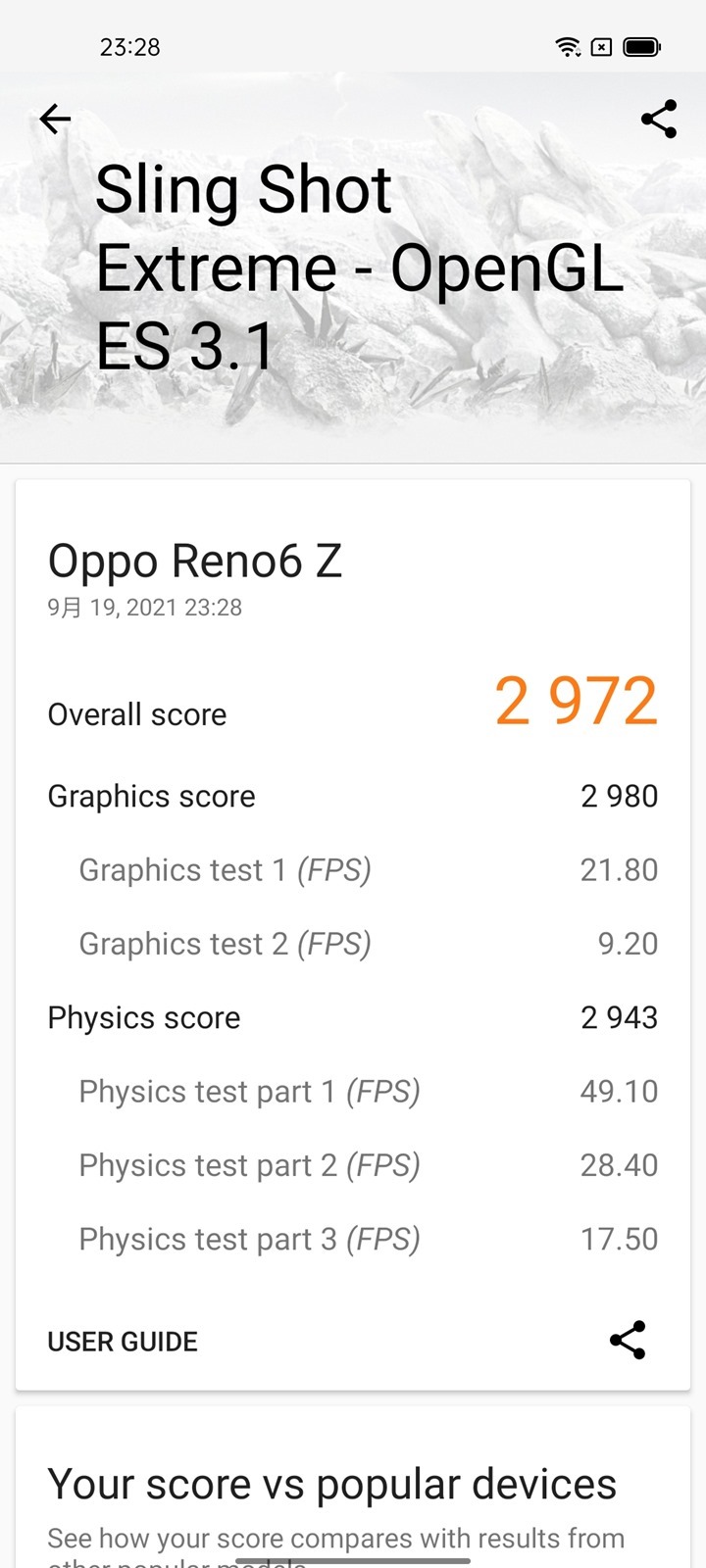Image resolution: width=706 pixels, height=1568 pixels.
Task: Open the USER GUIDE
Action: tap(123, 1342)
